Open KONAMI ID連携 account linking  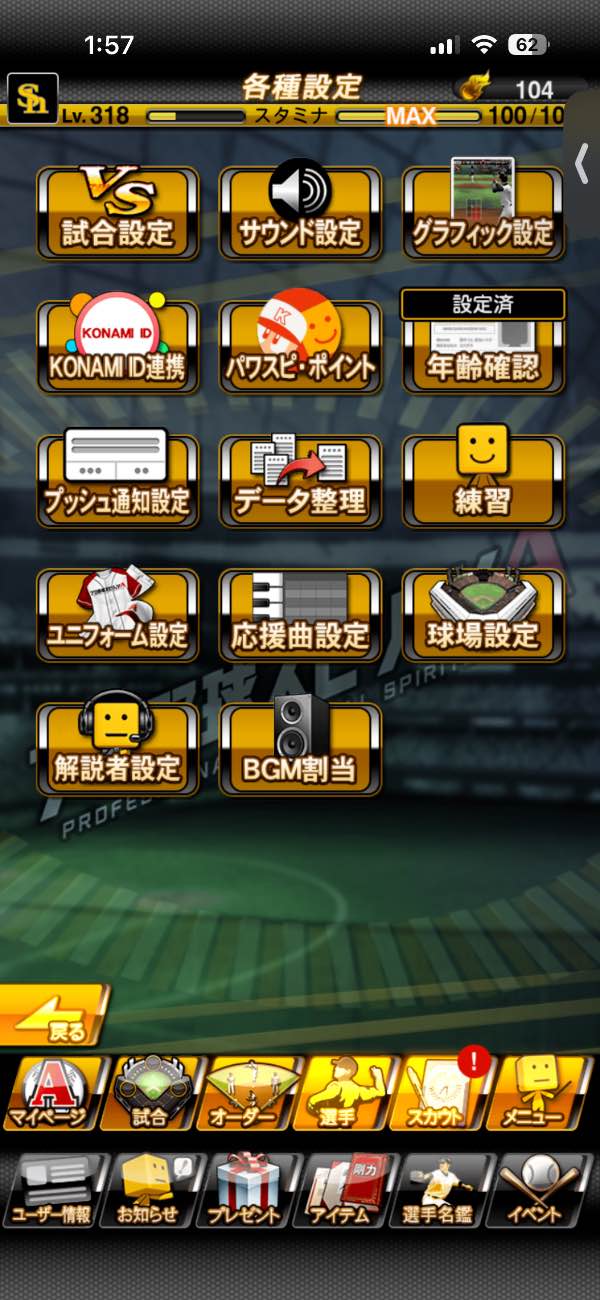pyautogui.click(x=117, y=347)
